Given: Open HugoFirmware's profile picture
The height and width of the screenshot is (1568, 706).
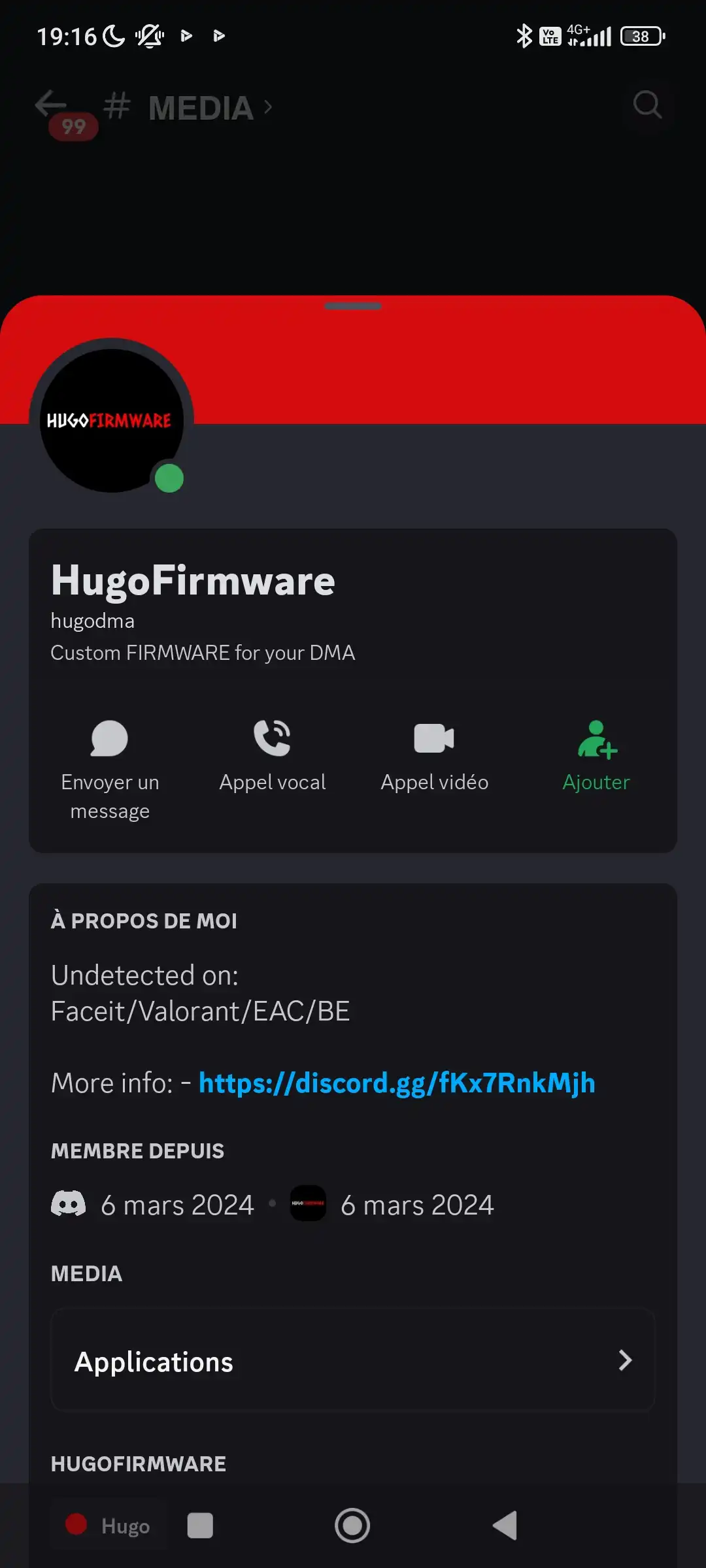Looking at the screenshot, I should click(112, 420).
